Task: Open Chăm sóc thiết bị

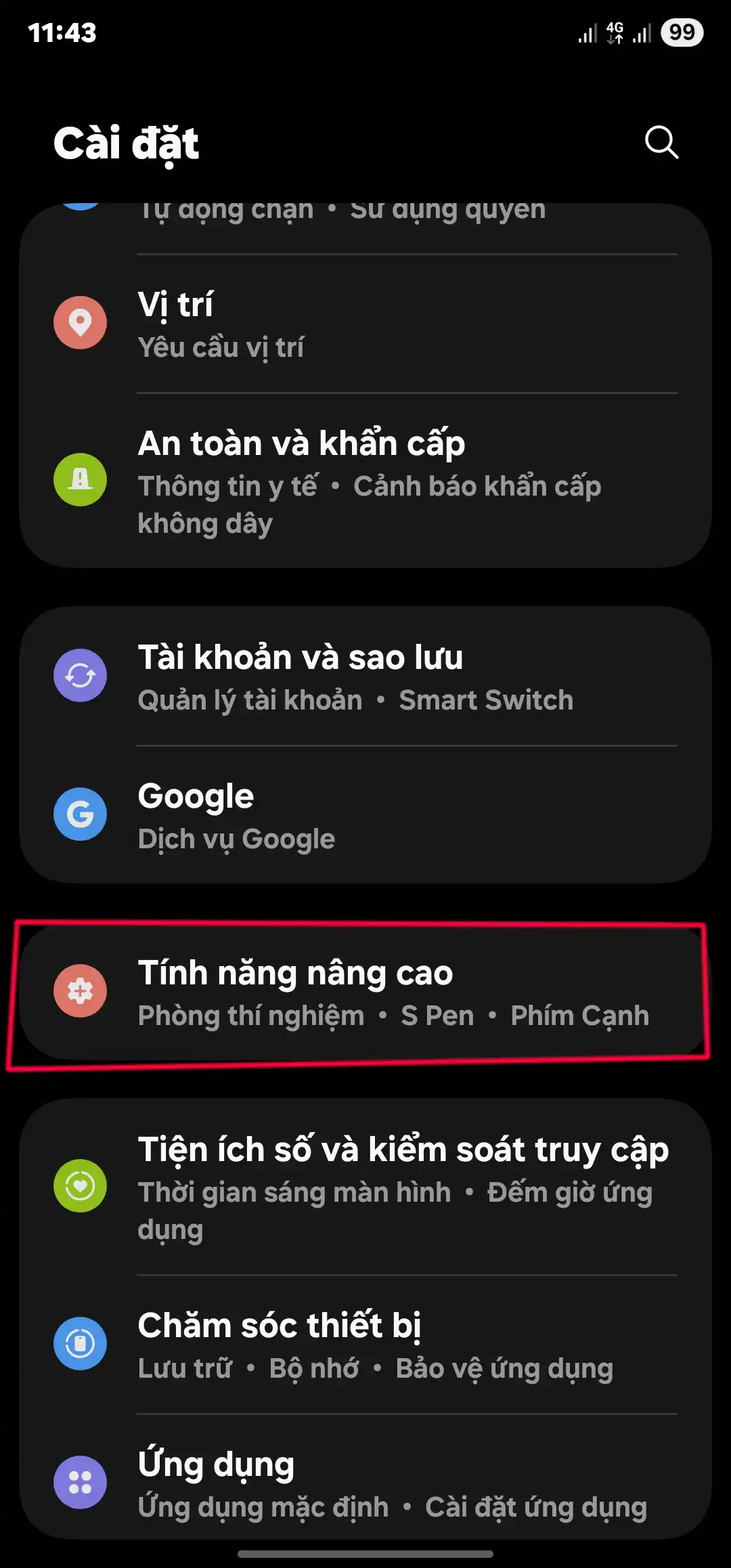Action: click(x=365, y=1345)
